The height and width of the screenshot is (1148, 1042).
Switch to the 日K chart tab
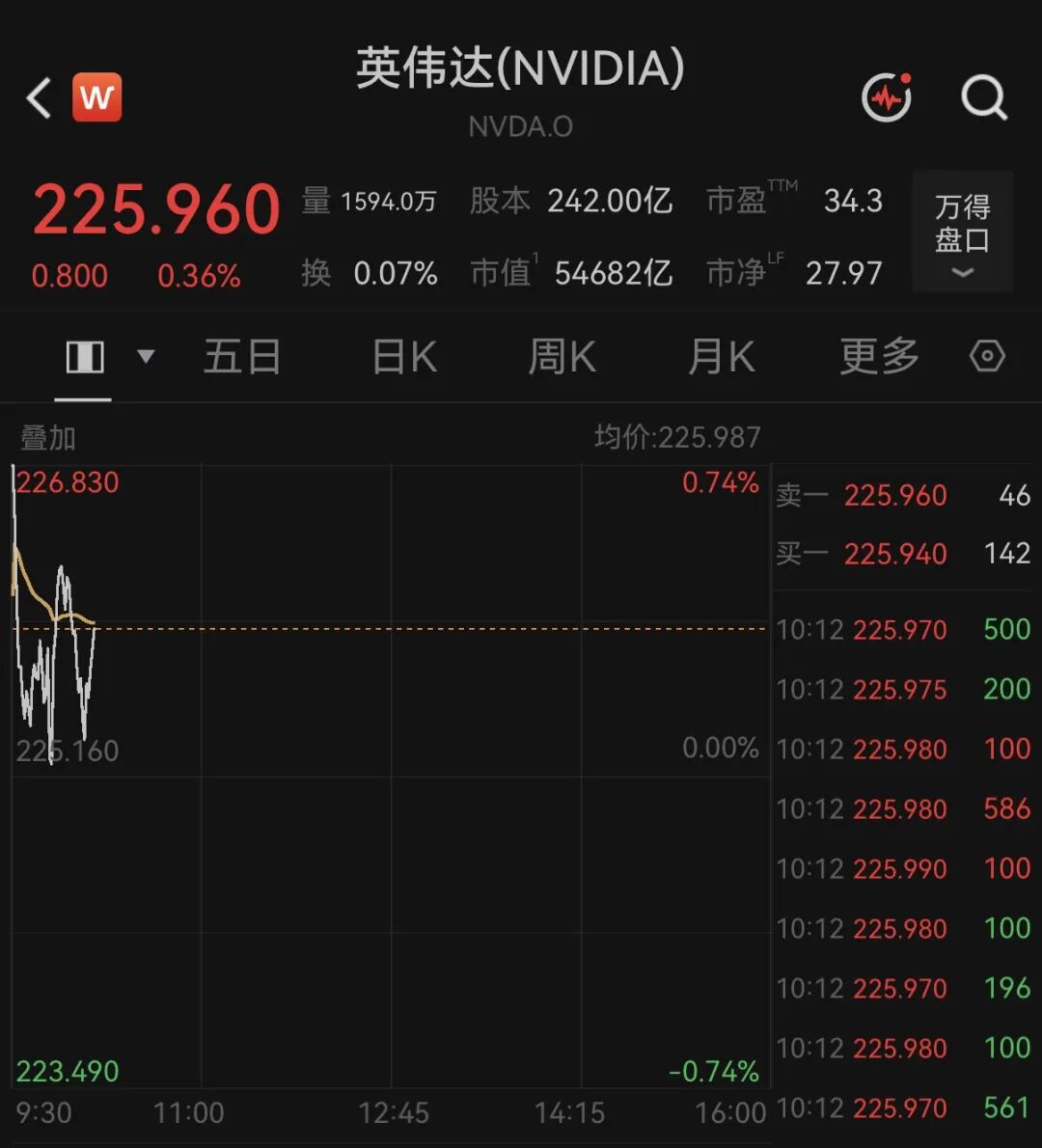404,357
